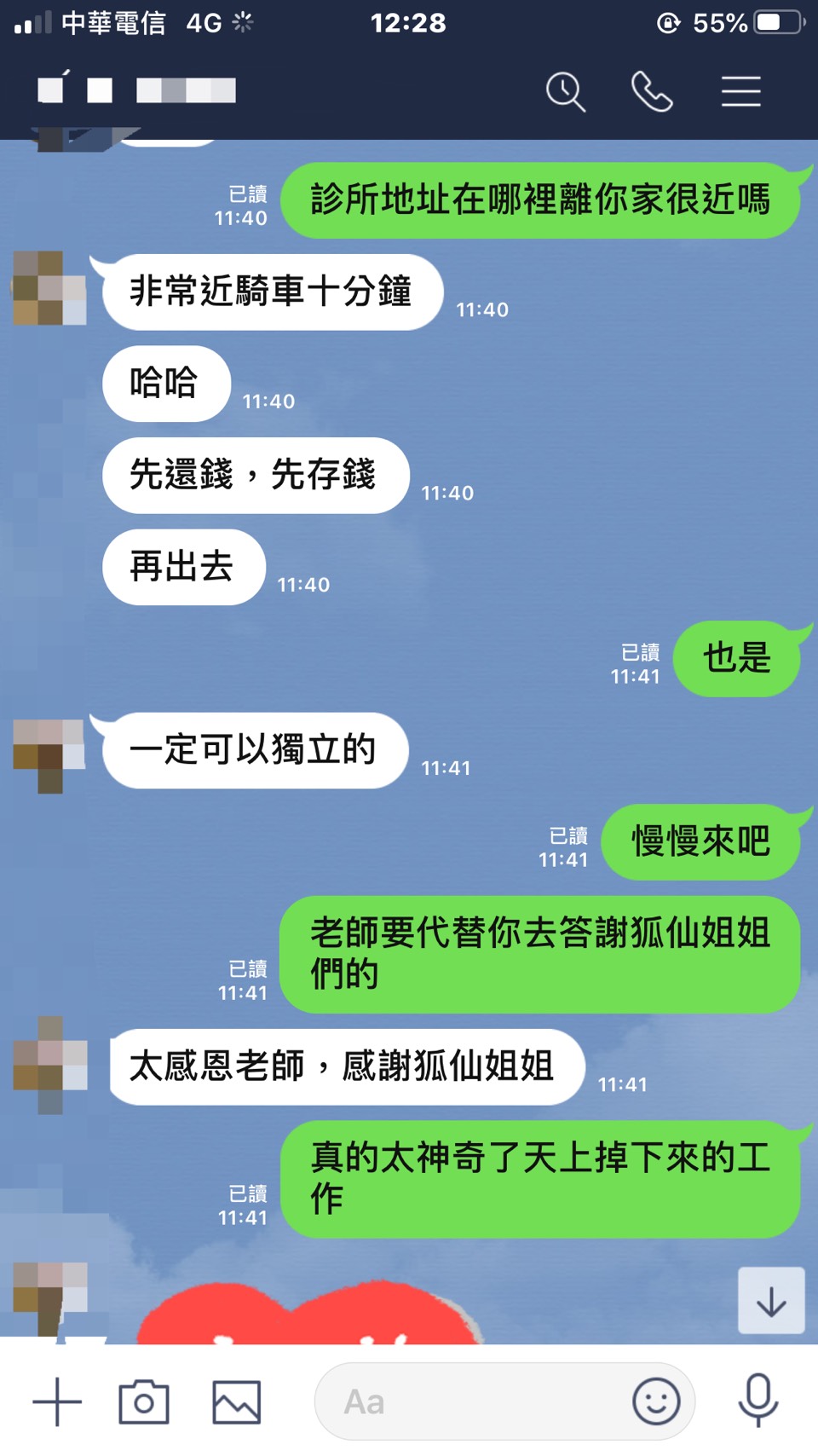Search within this chat

pyautogui.click(x=566, y=91)
